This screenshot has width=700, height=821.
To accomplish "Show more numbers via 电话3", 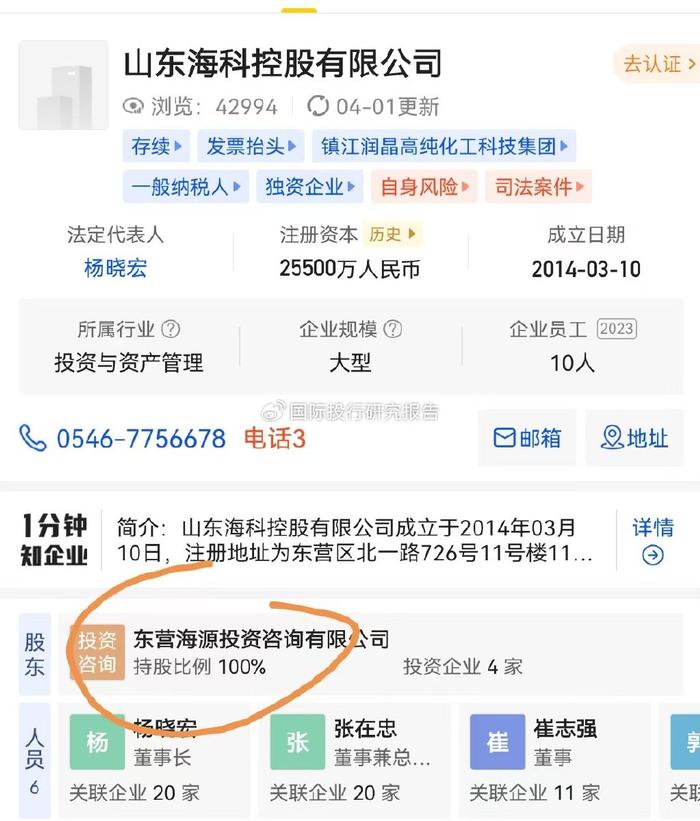I will tap(274, 438).
